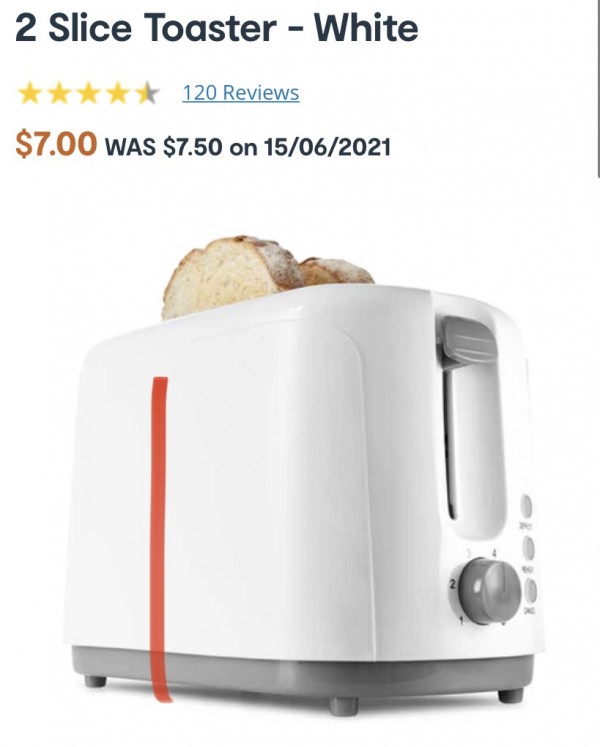Open the 120 Reviews link
This screenshot has height=747, width=600.
[x=240, y=93]
